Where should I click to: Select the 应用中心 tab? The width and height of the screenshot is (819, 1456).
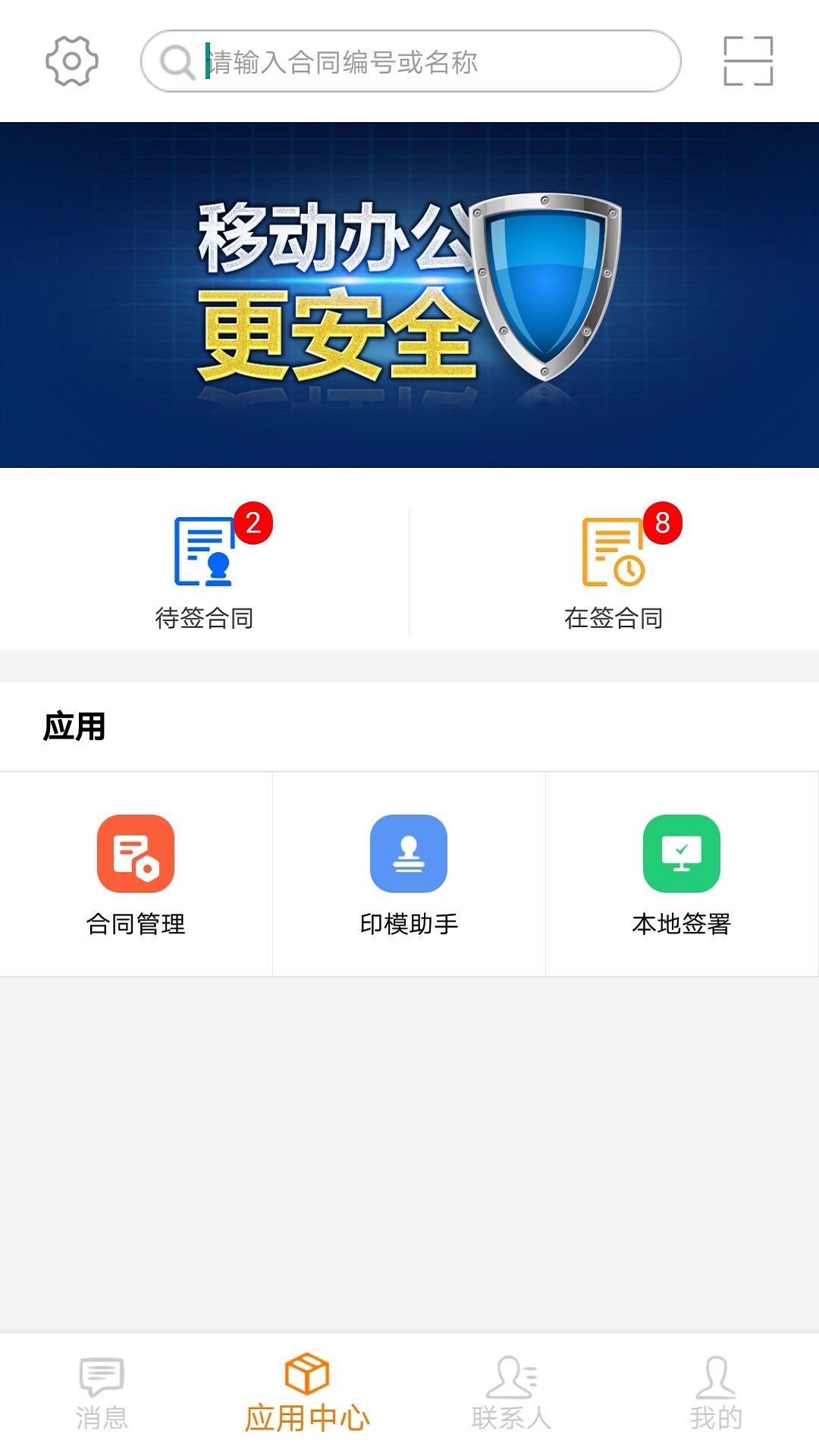point(307,1393)
